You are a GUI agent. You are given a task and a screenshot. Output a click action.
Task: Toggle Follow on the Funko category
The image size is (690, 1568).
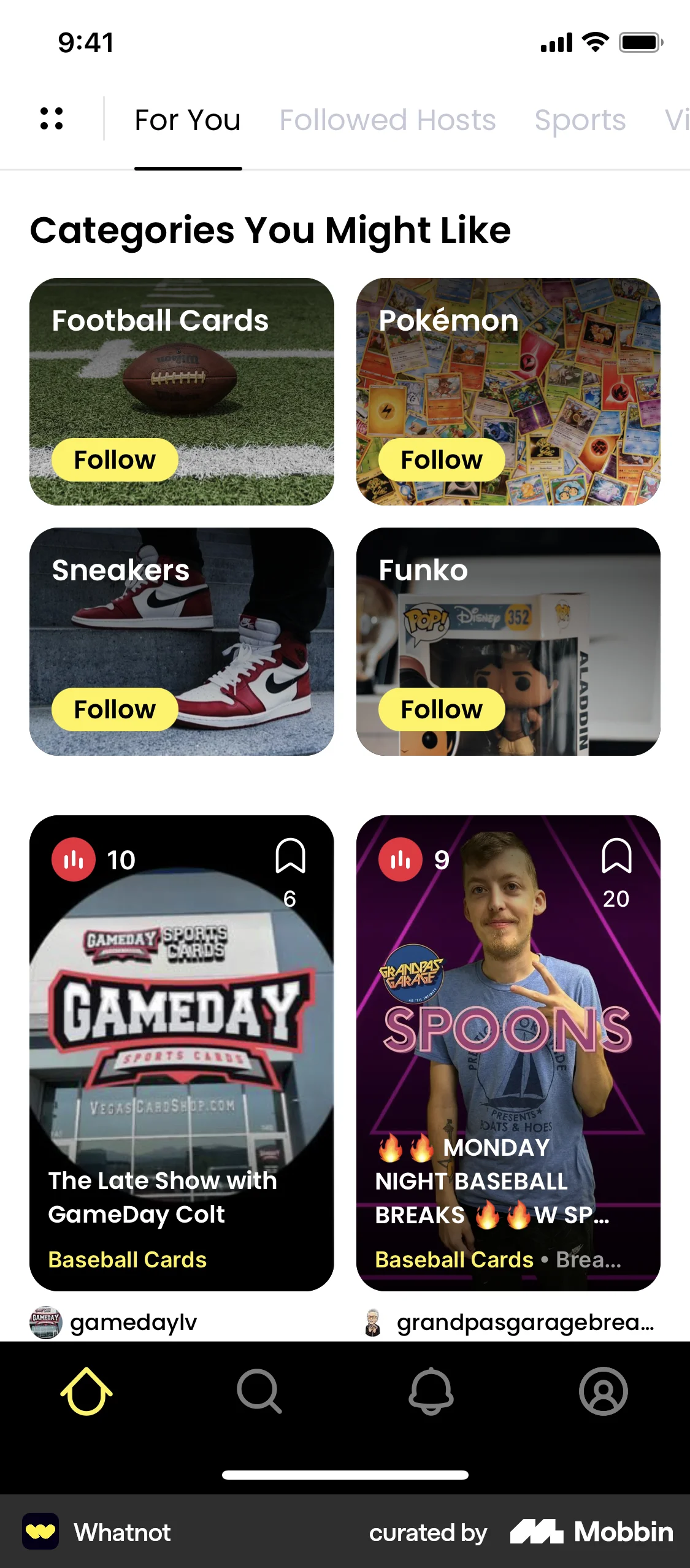tap(443, 709)
